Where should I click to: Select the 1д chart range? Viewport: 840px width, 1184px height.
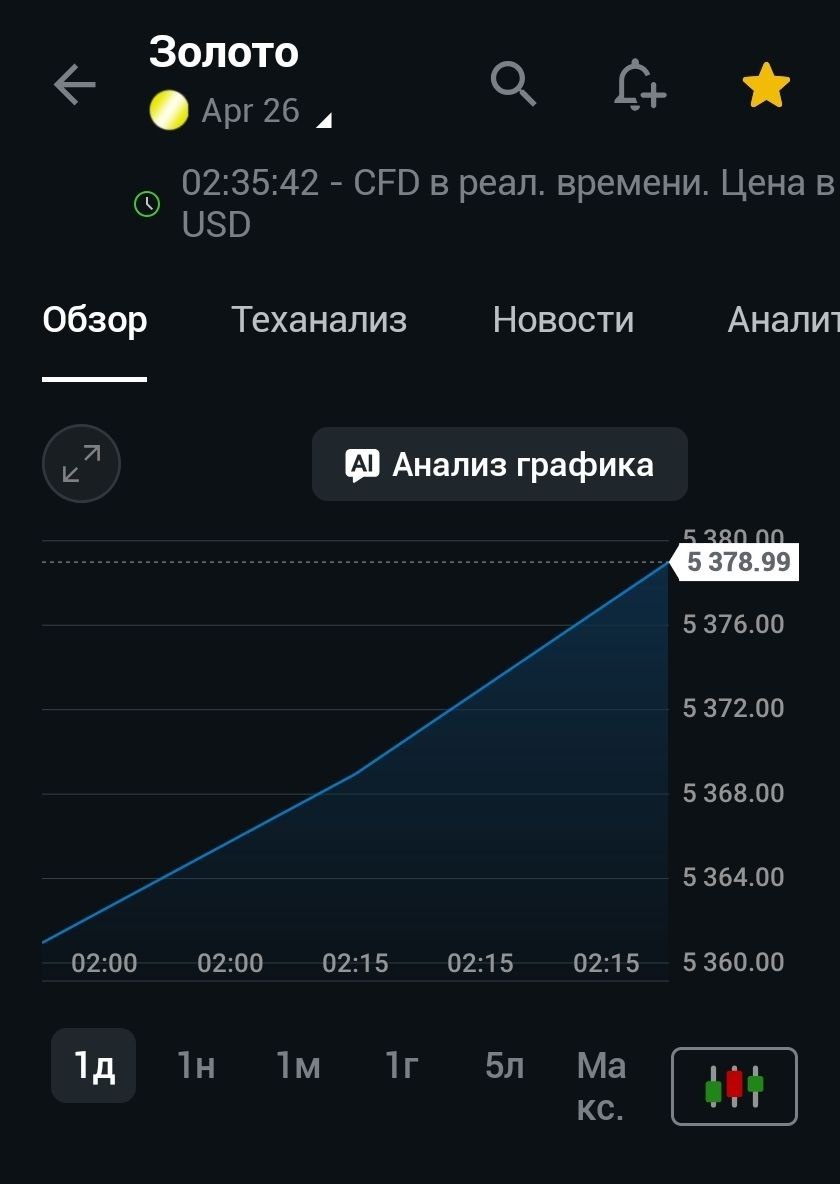tap(94, 1066)
